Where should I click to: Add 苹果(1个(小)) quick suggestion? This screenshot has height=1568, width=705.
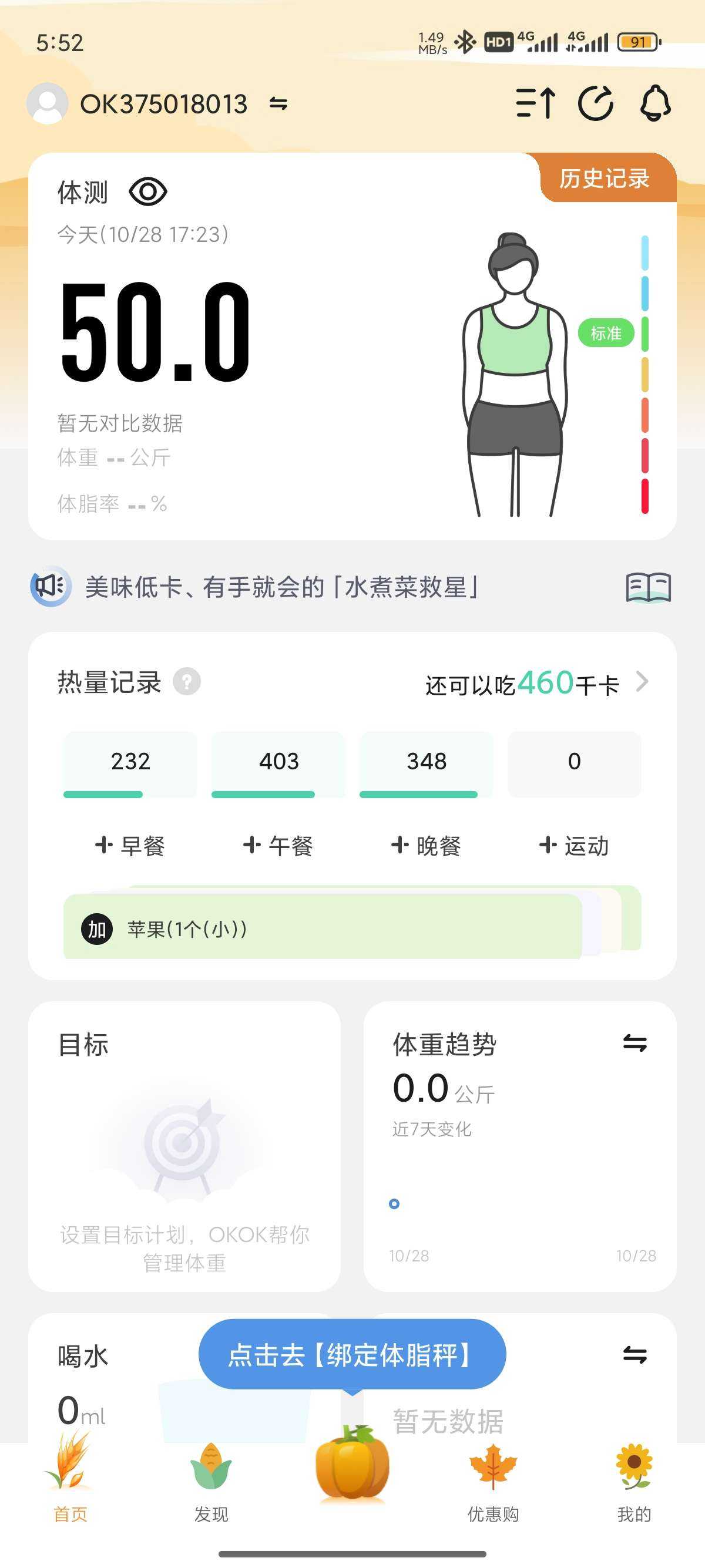(x=98, y=930)
